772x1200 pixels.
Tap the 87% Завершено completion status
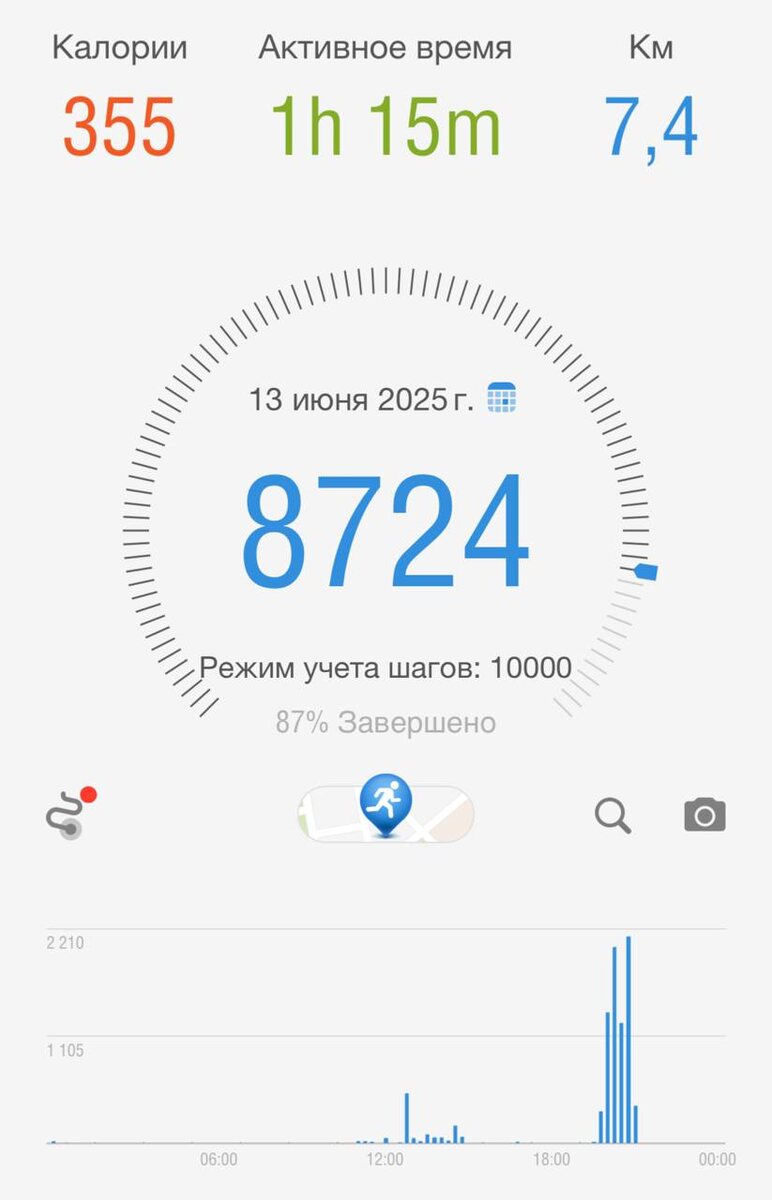[x=386, y=723]
